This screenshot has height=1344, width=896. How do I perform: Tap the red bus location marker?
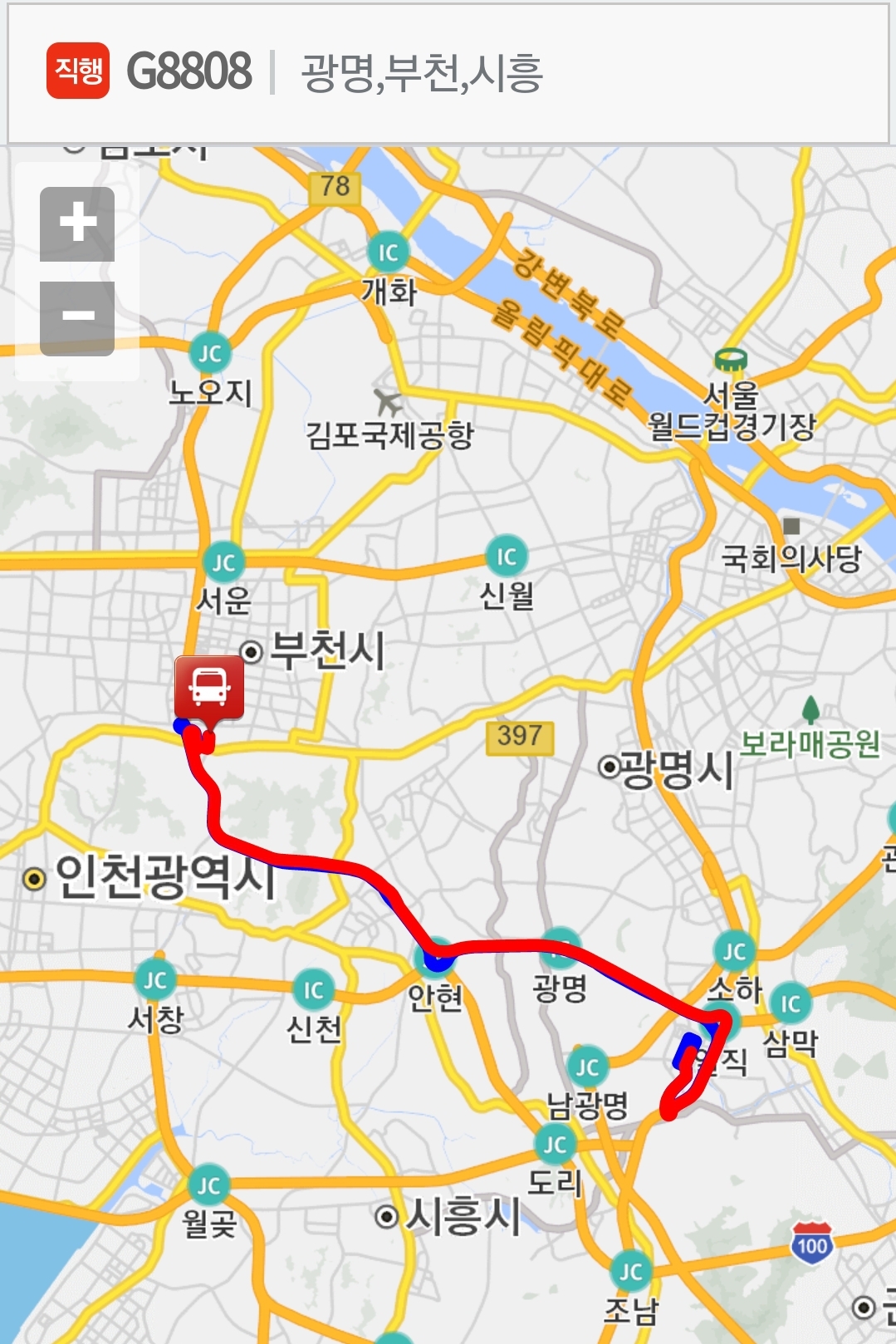pos(209,689)
